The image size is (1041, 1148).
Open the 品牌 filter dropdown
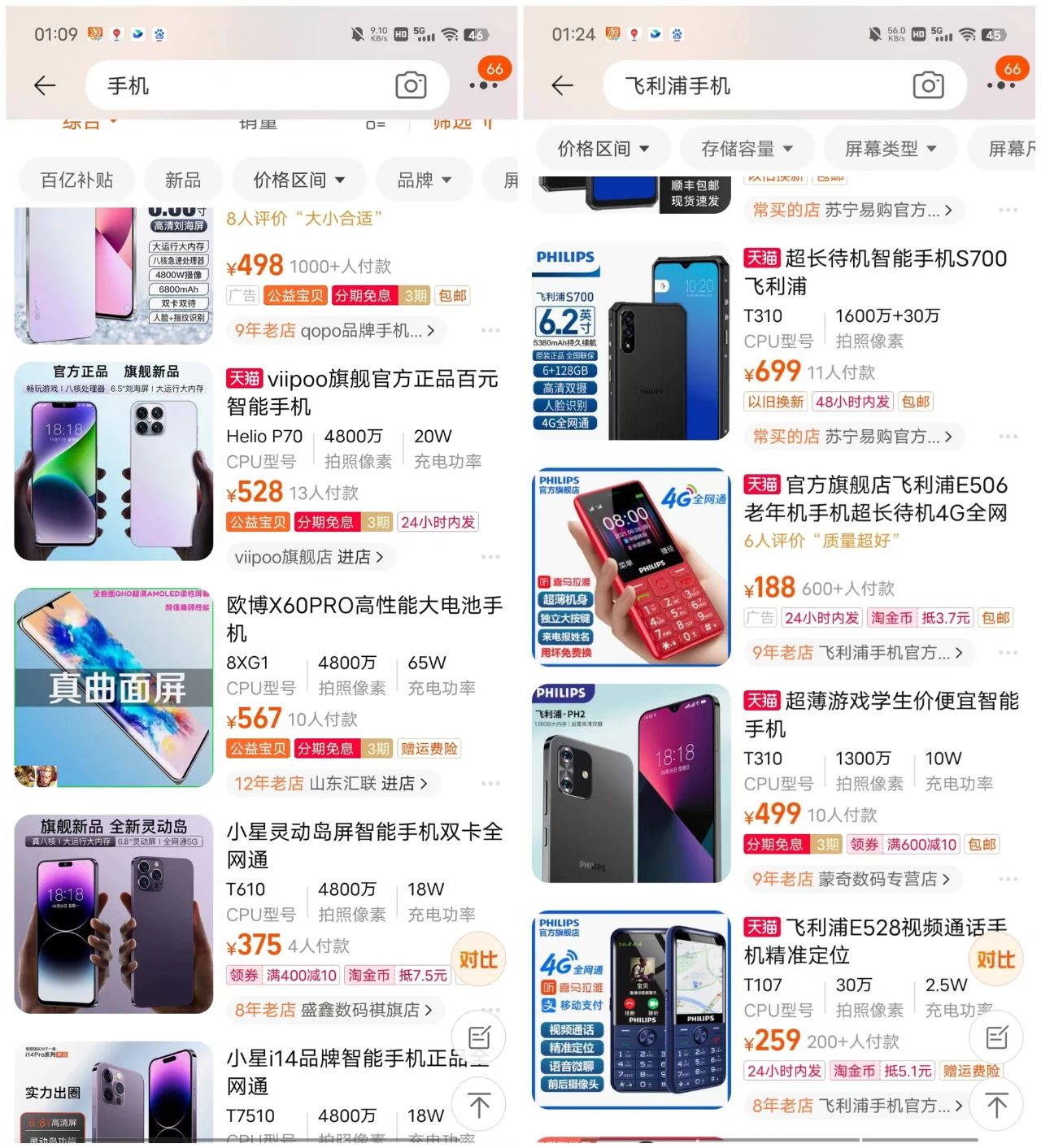pos(424,180)
